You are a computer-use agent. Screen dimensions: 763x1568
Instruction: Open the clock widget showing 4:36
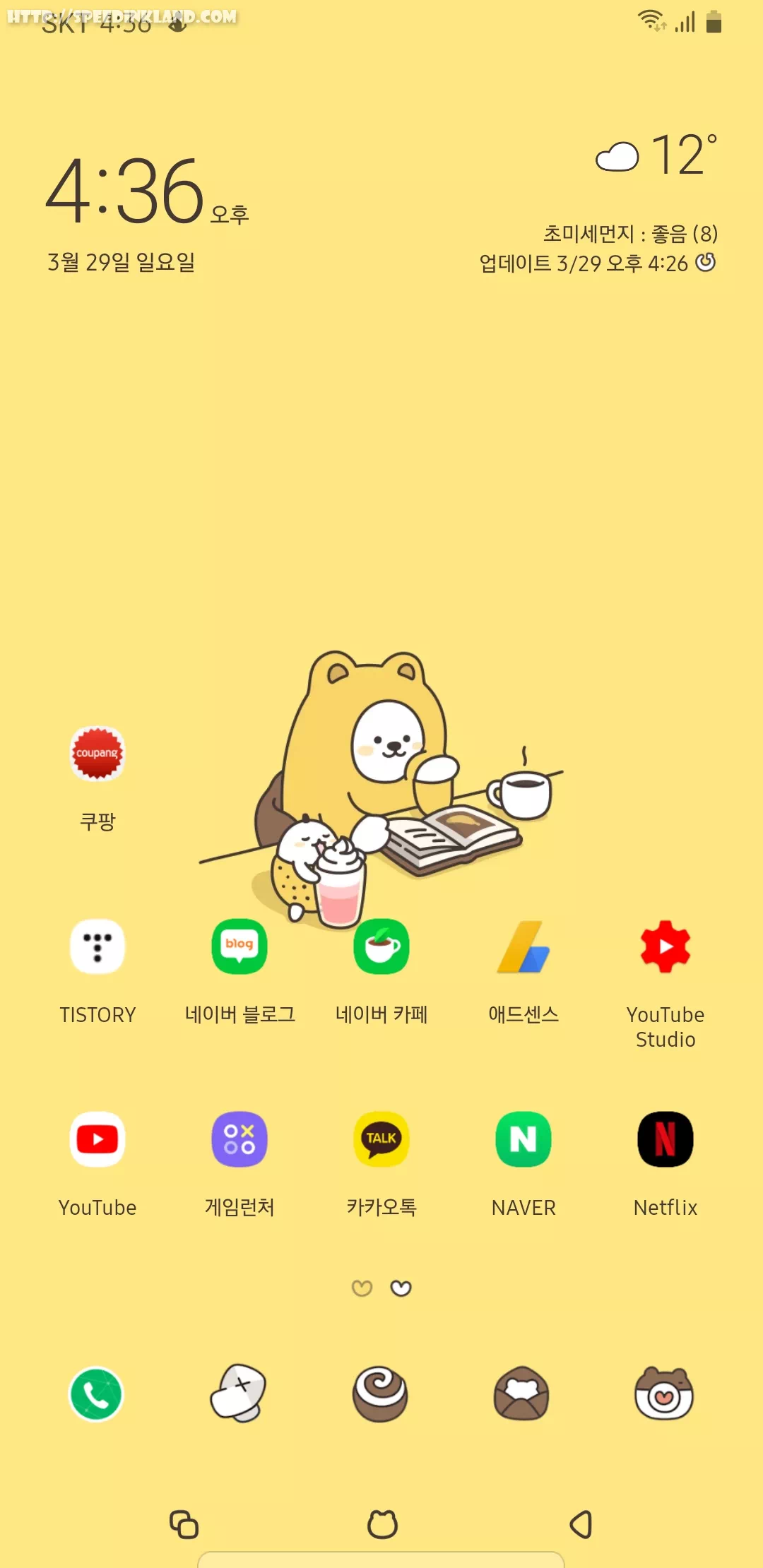[127, 191]
